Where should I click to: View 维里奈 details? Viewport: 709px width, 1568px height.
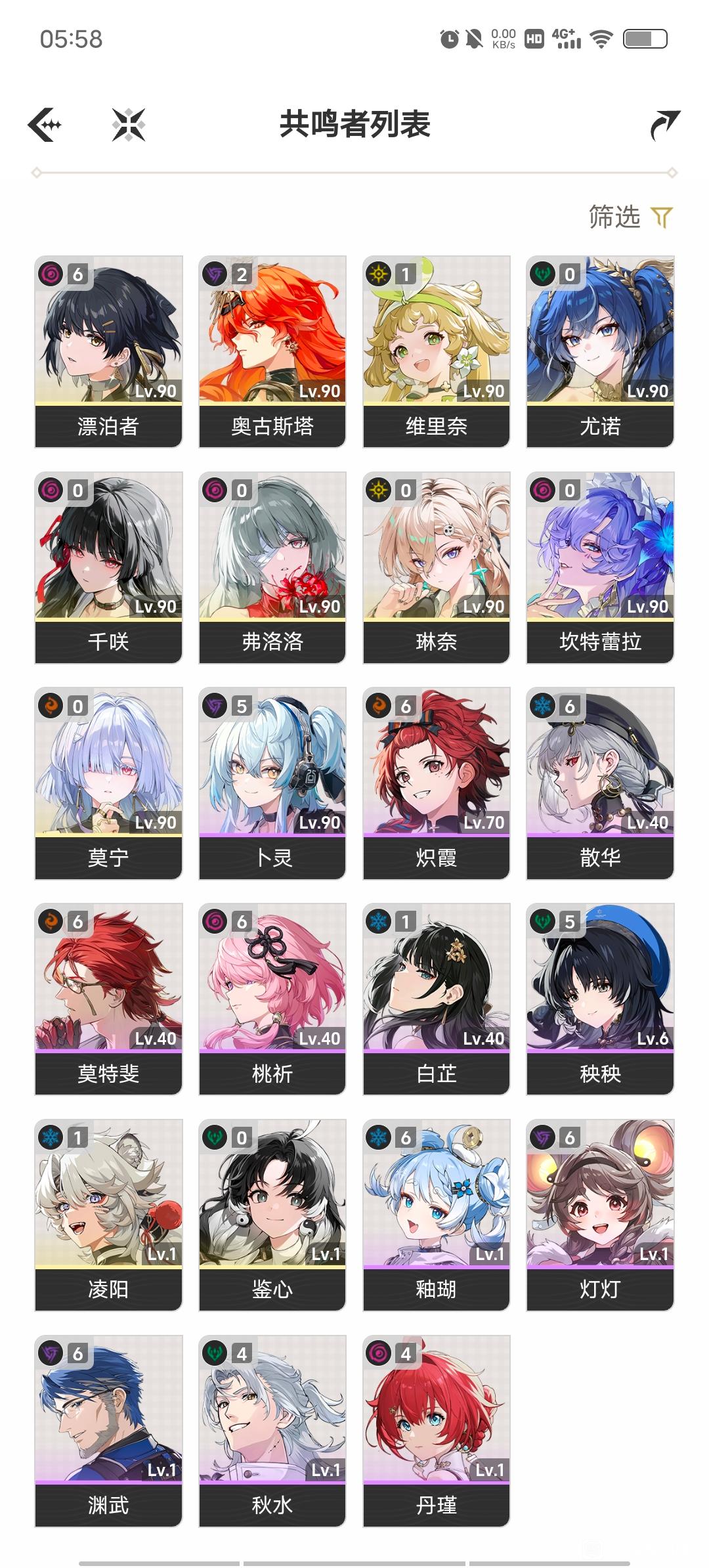(x=437, y=351)
